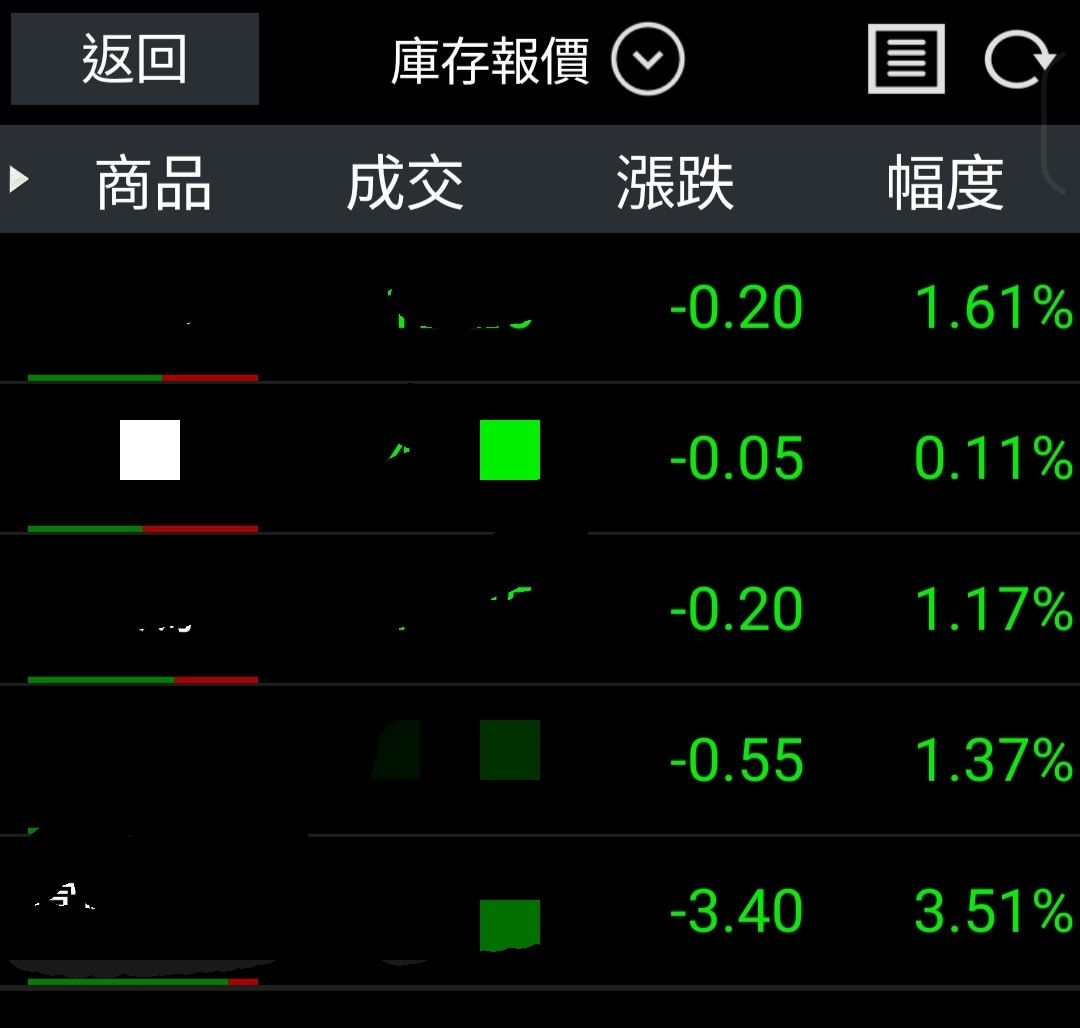Open the stock row with 1.17% change

click(540, 609)
